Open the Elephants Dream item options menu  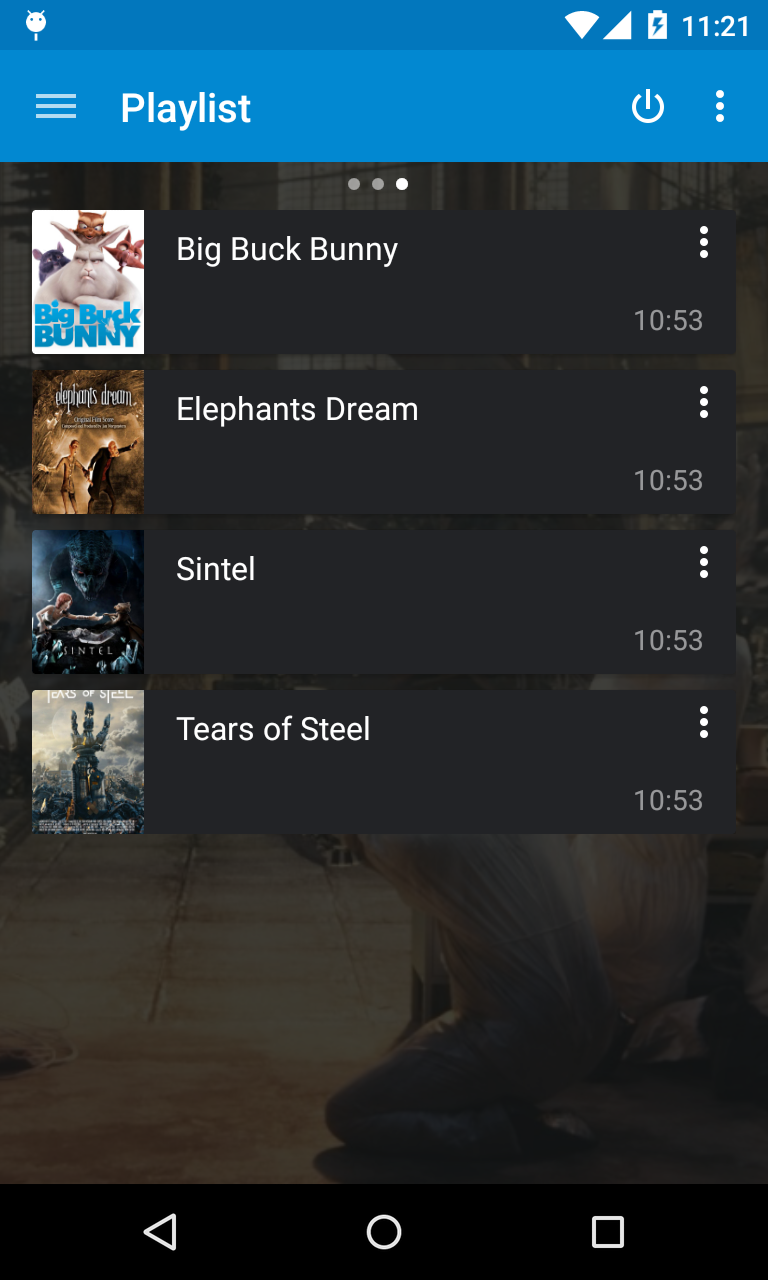click(x=704, y=402)
